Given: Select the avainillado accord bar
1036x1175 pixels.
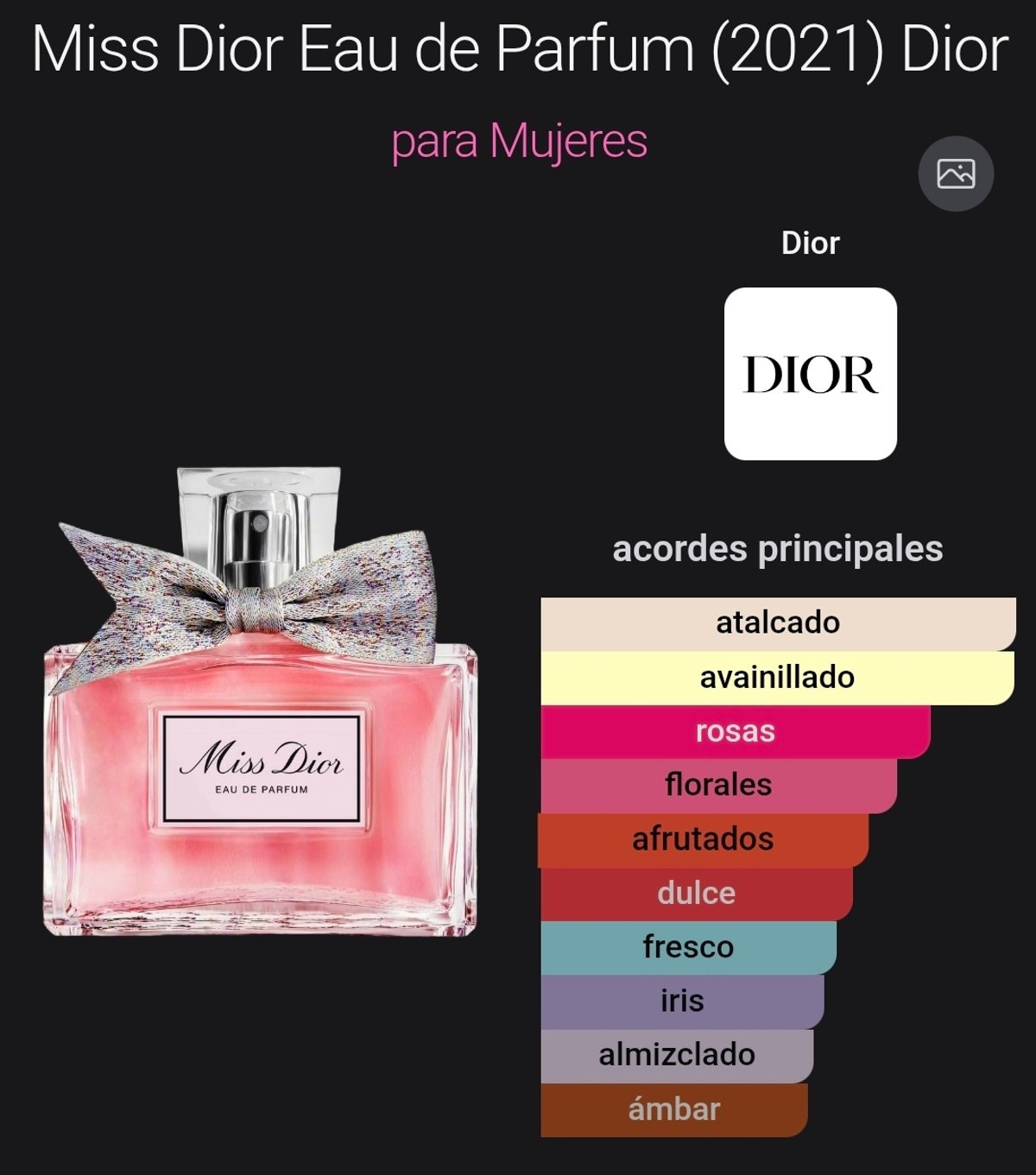Looking at the screenshot, I should coord(777,678).
